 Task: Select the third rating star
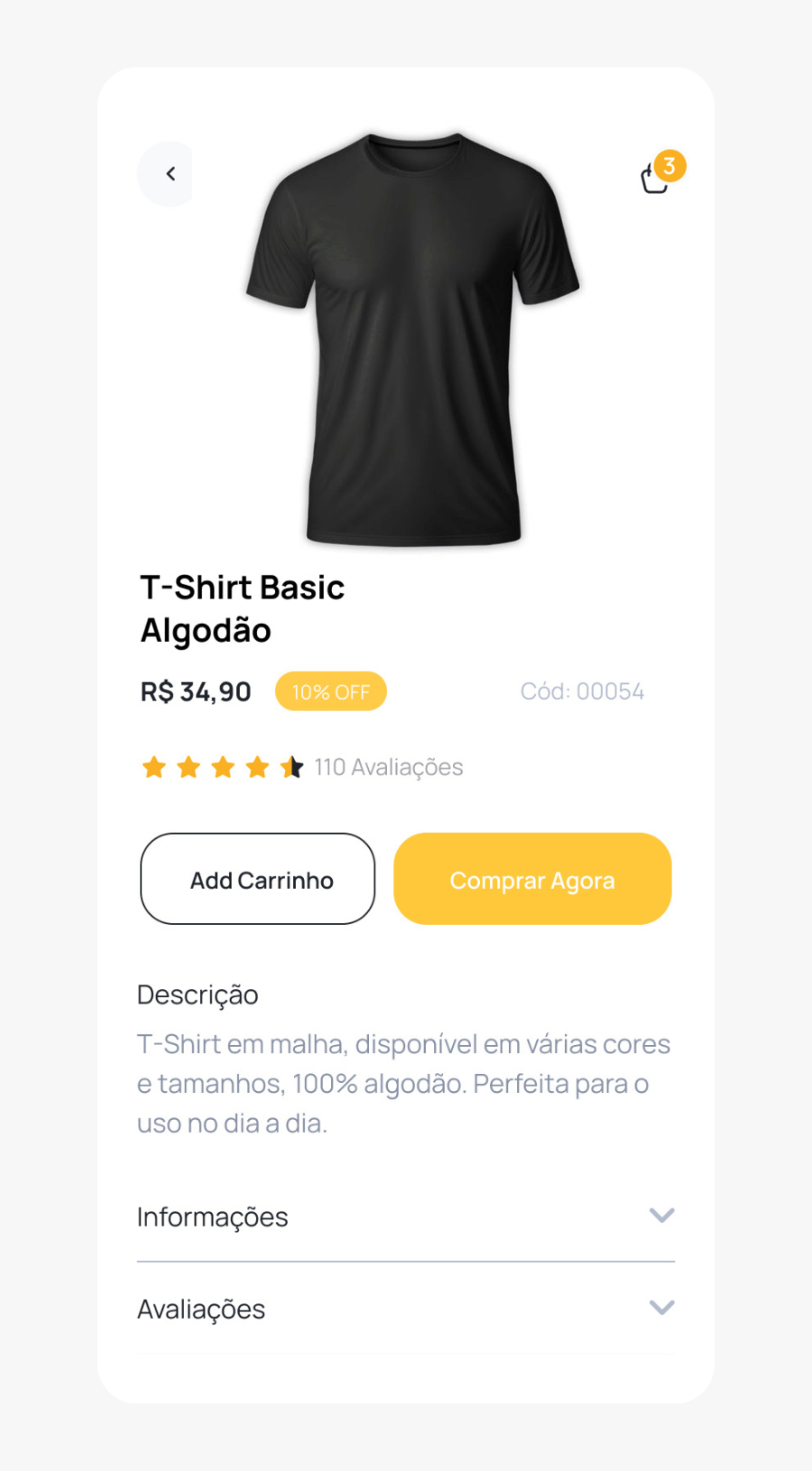pyautogui.click(x=222, y=766)
